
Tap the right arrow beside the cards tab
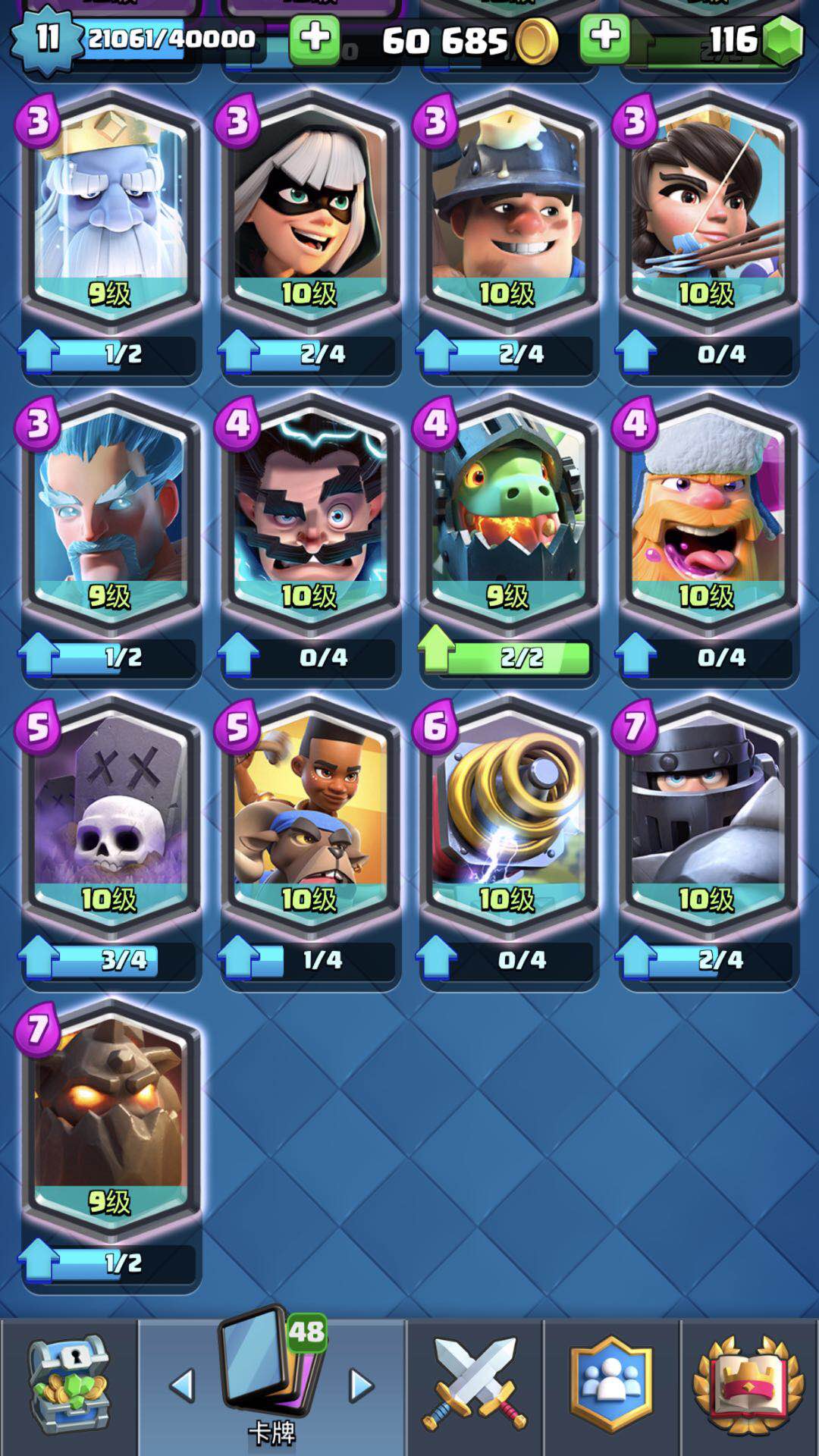tap(361, 1386)
